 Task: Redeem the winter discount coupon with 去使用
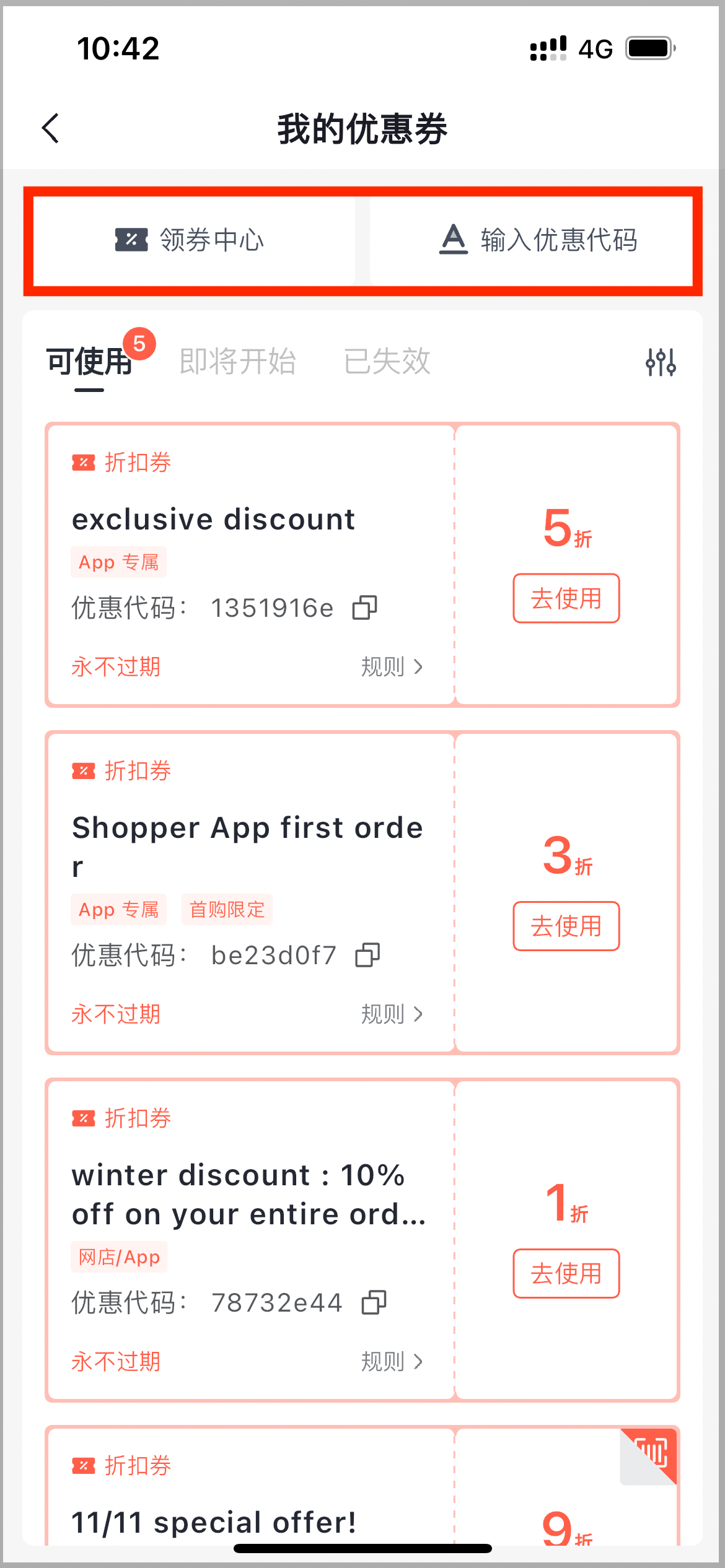click(x=566, y=1273)
